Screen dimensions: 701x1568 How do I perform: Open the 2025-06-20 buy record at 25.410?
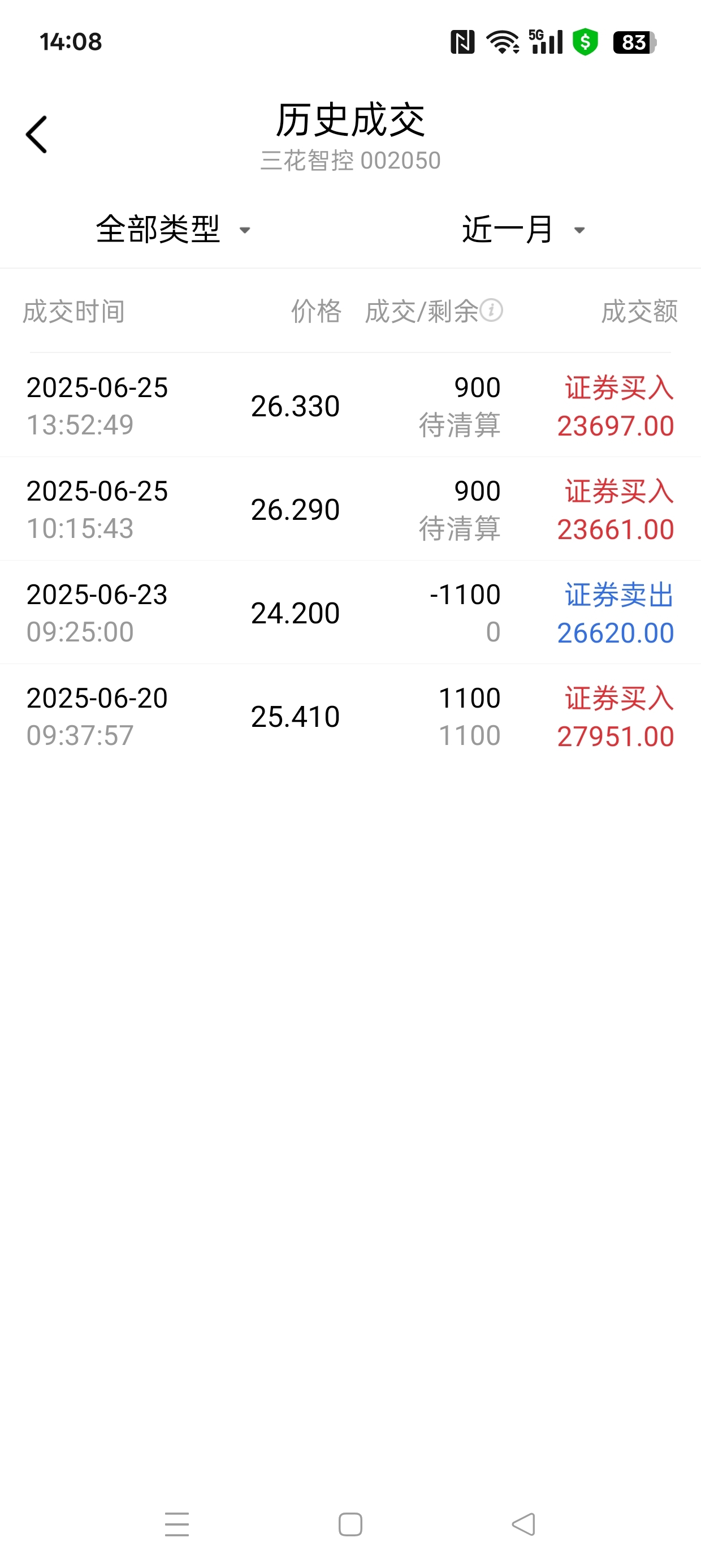click(350, 717)
